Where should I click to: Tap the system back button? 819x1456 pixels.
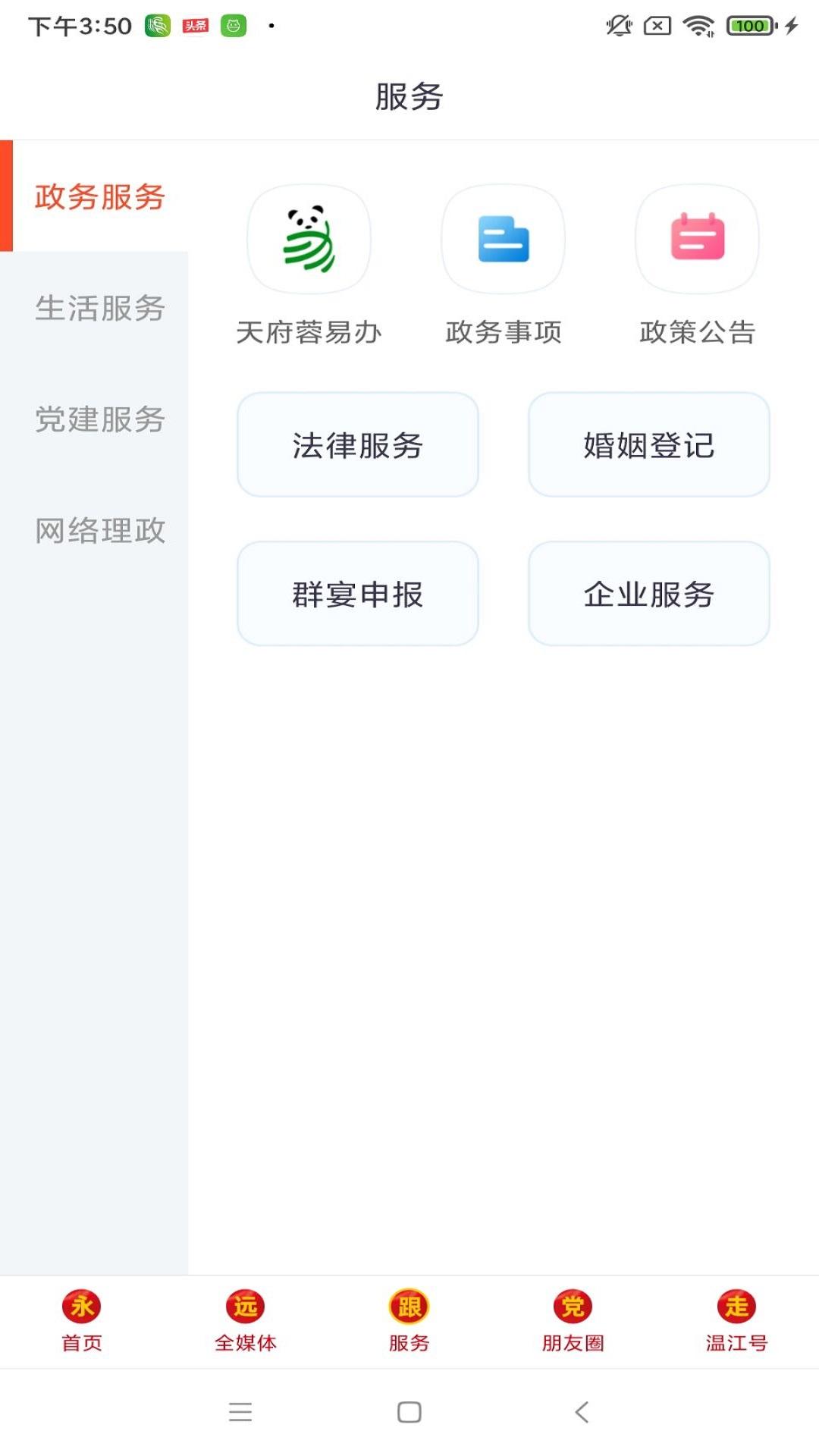click(582, 1412)
